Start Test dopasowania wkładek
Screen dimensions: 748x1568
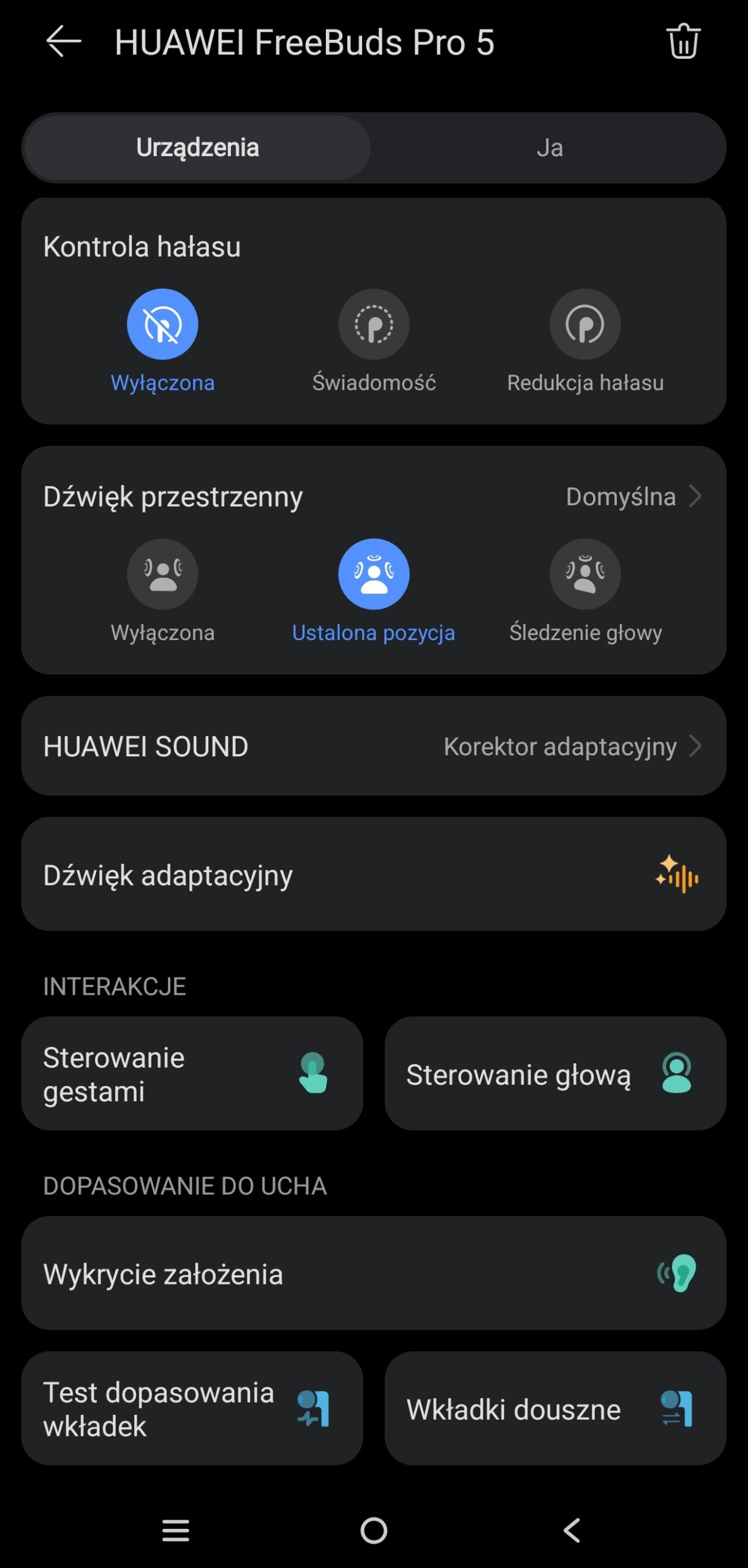pos(192,1409)
